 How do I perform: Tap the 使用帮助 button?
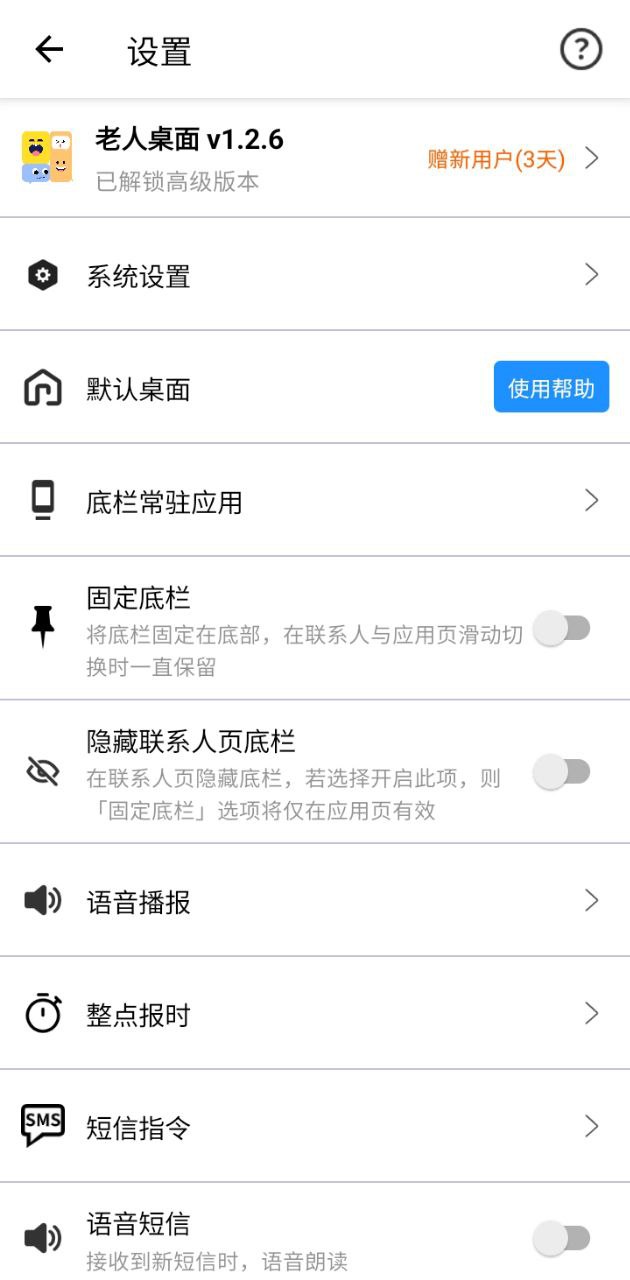coord(551,388)
